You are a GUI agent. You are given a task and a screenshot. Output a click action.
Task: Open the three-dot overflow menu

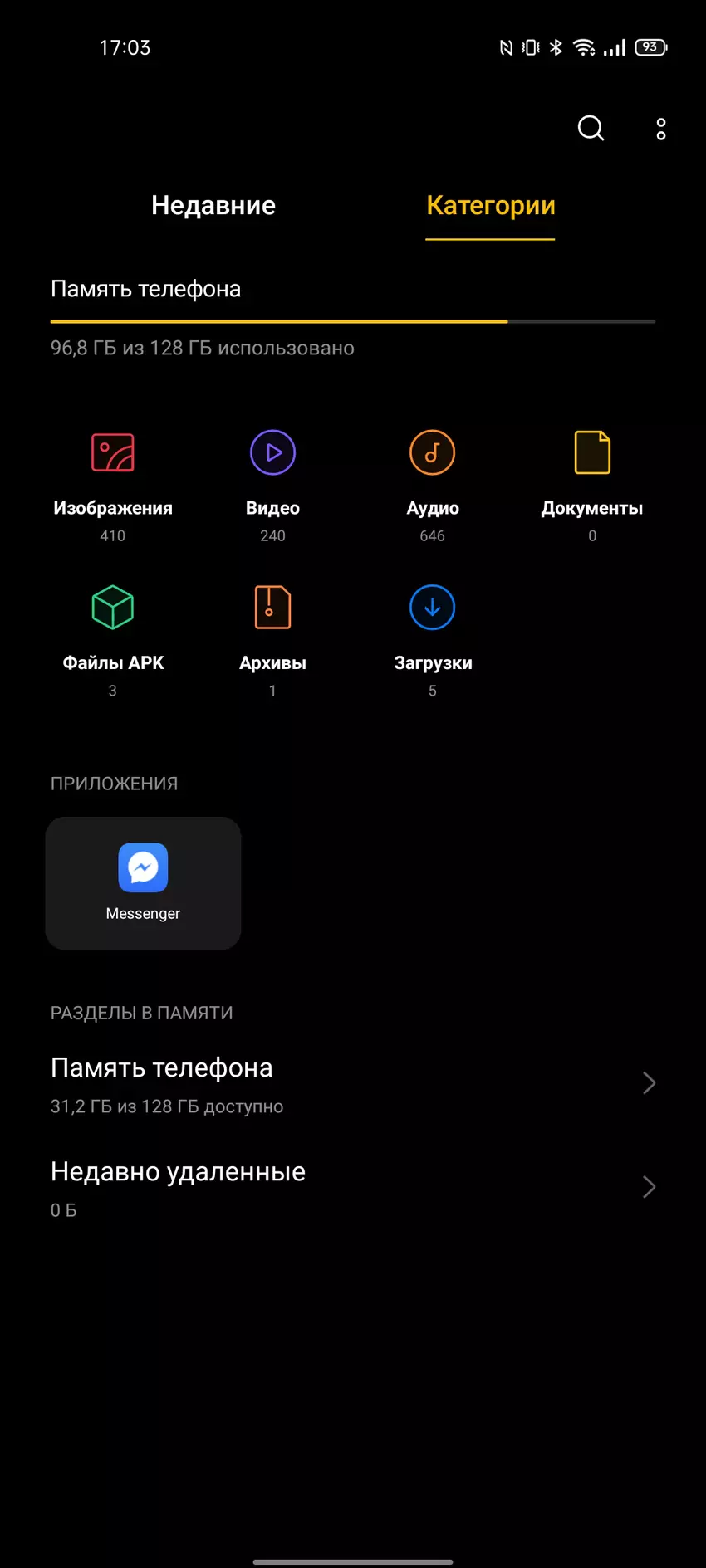pos(661,129)
